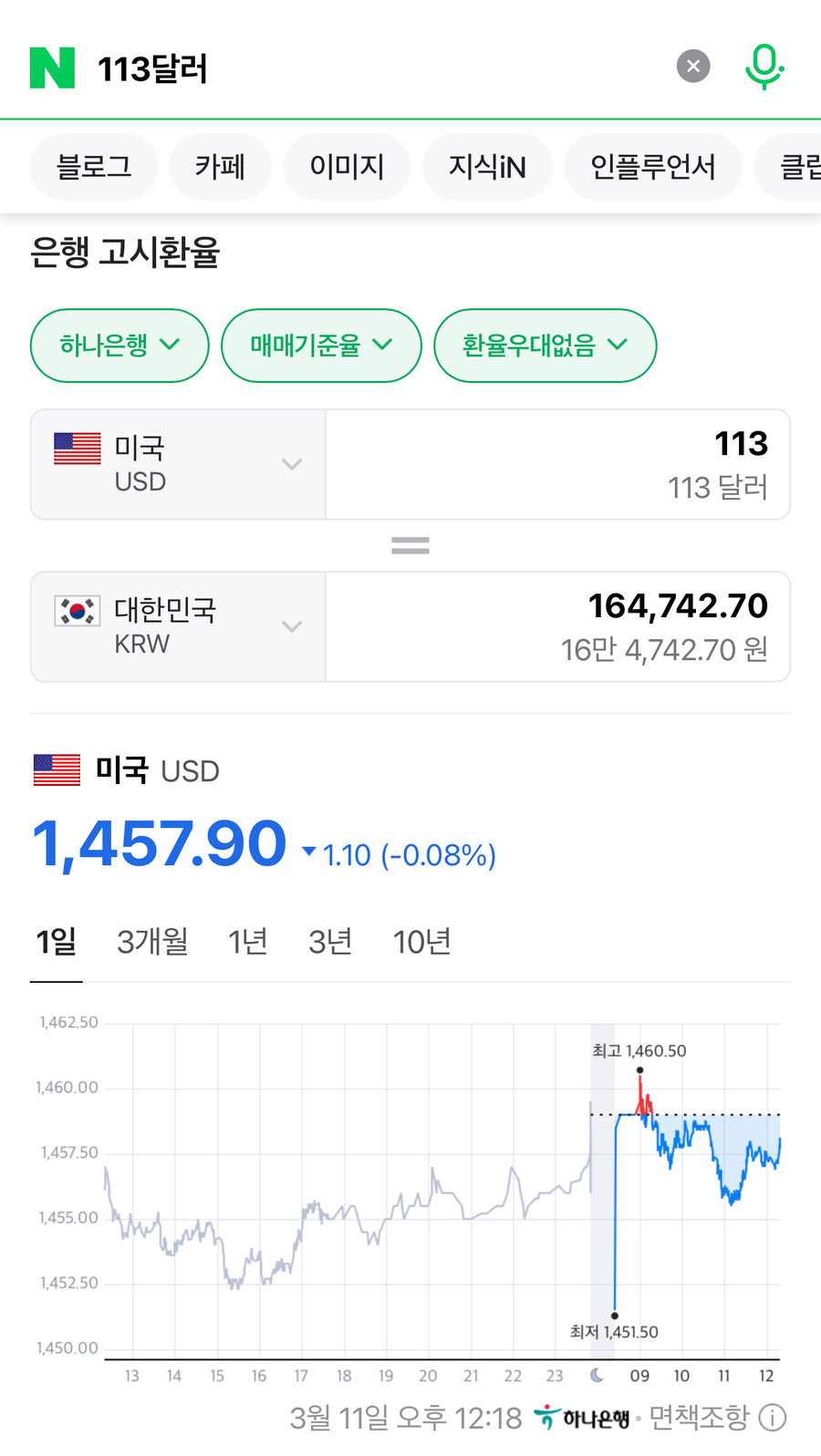Open the 매매기준율 rate type dropdown
Viewport: 821px width, 1456px height.
[x=320, y=346]
